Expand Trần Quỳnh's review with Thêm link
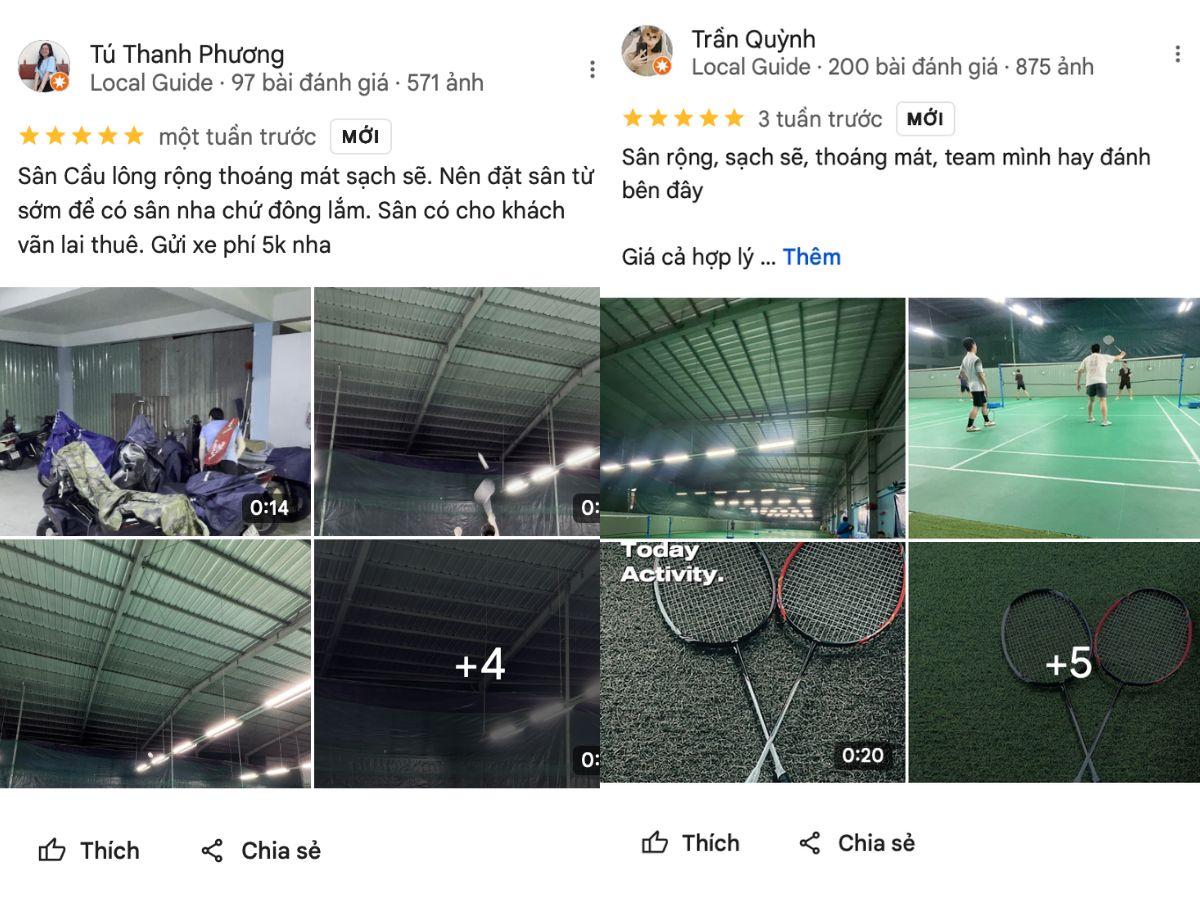The width and height of the screenshot is (1200, 900). pos(811,257)
